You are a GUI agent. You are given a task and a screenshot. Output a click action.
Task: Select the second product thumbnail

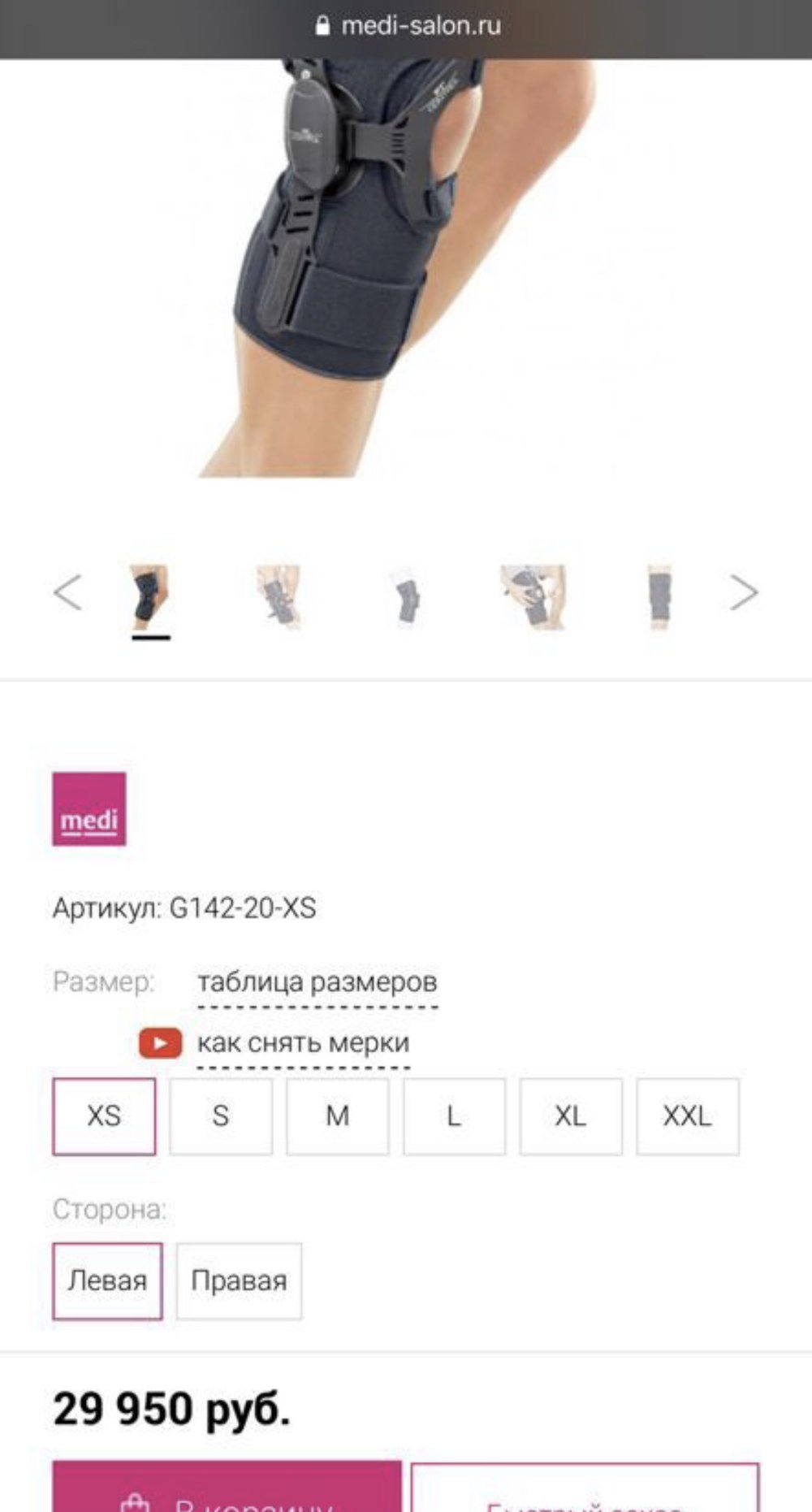[x=279, y=597]
